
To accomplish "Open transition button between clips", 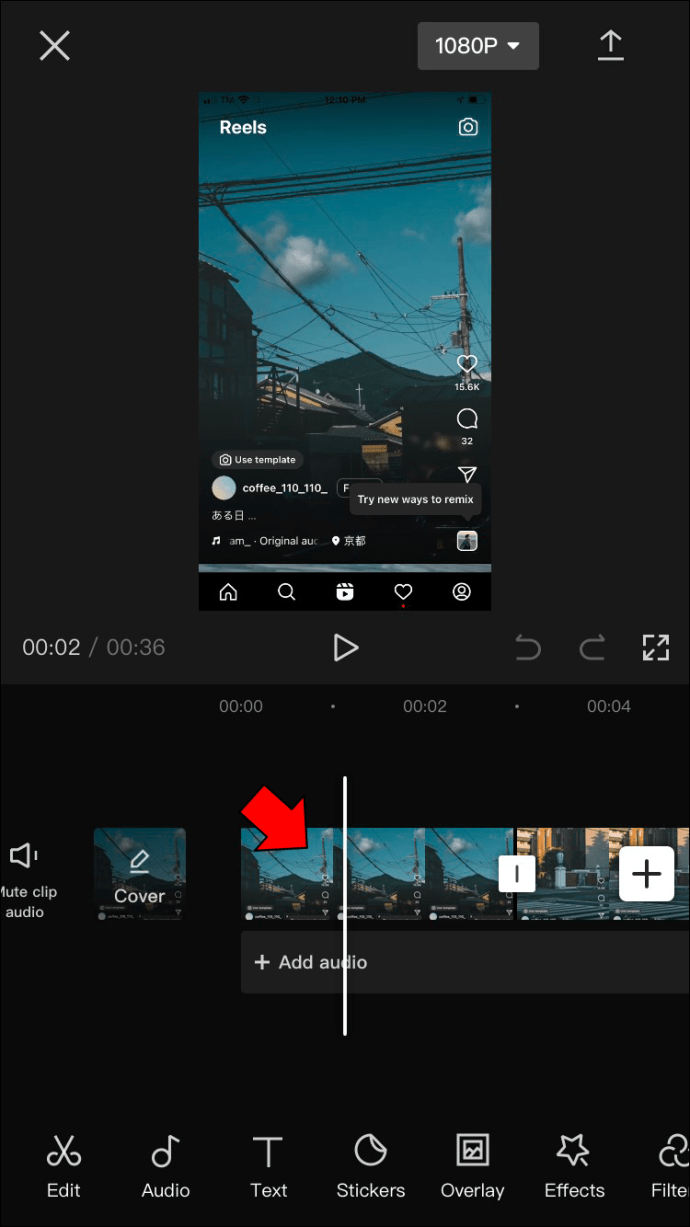I will click(517, 874).
